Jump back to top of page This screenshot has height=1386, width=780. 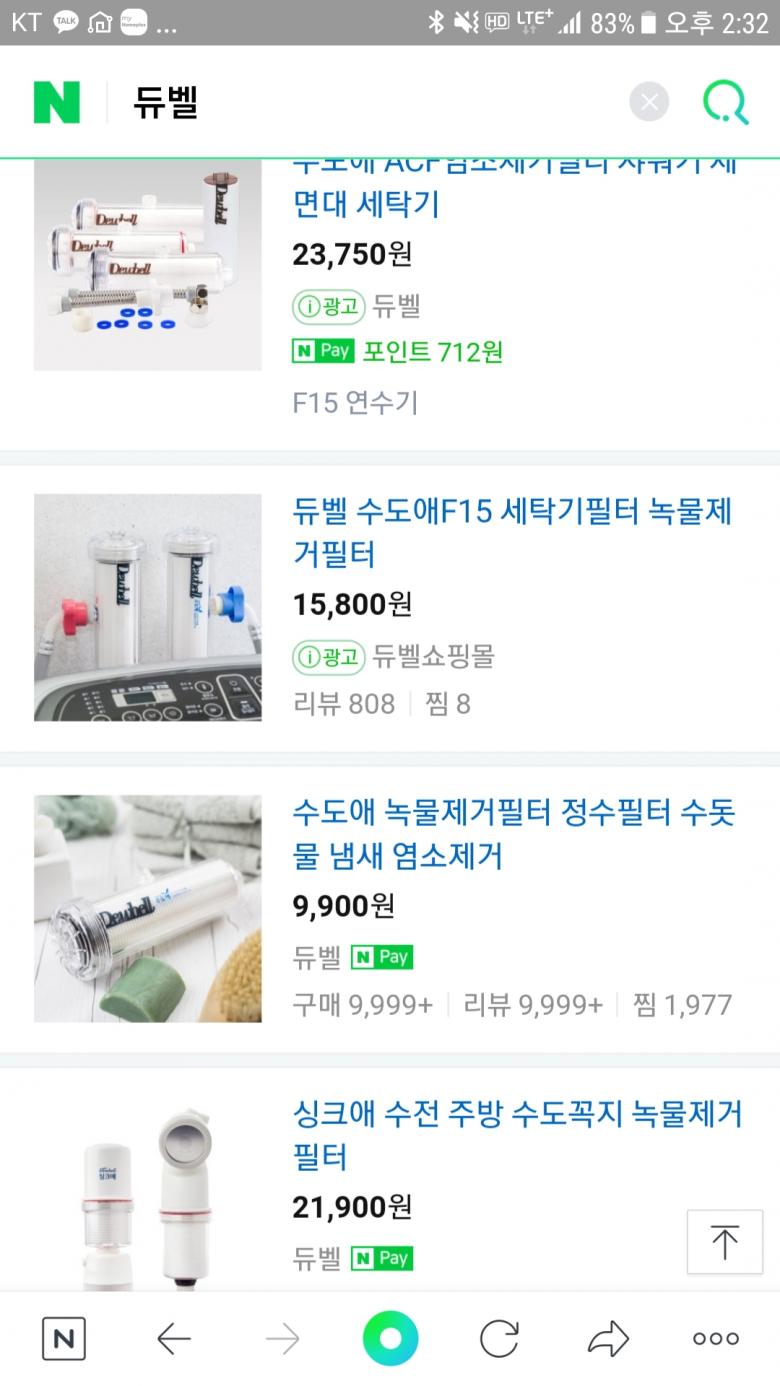[724, 1241]
